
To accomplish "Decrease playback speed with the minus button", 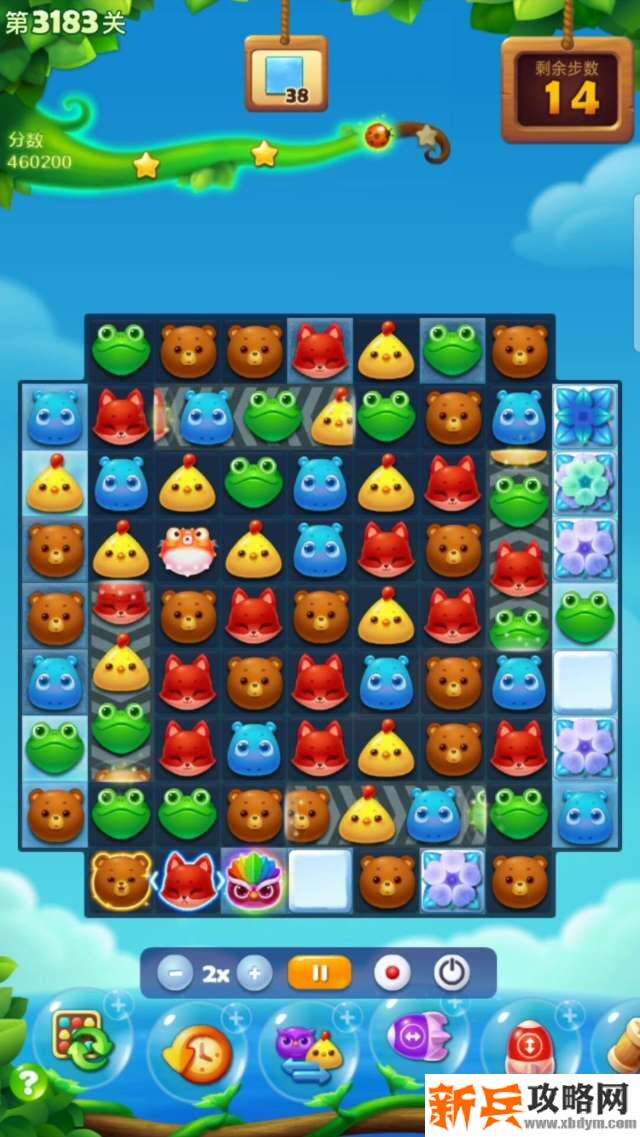I will (x=175, y=972).
